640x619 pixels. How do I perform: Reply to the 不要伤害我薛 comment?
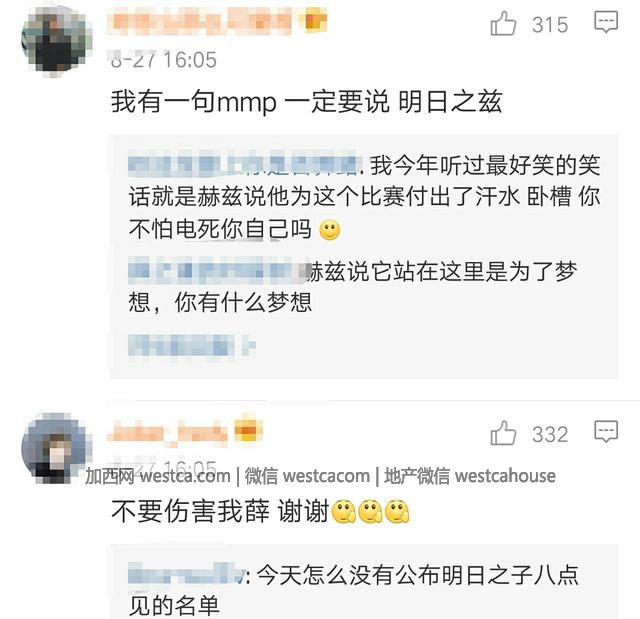[606, 431]
